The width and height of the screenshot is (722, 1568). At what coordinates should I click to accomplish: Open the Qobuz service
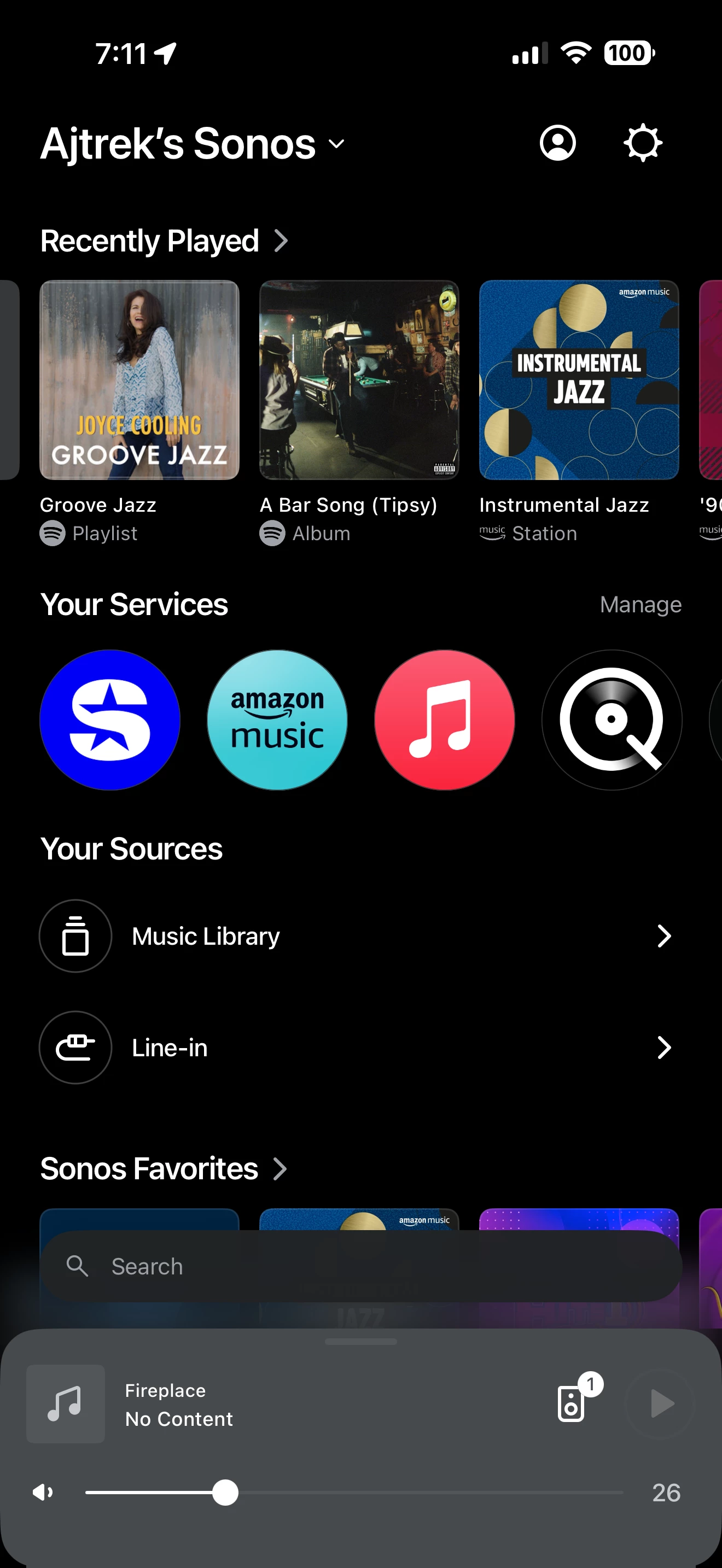[611, 719]
